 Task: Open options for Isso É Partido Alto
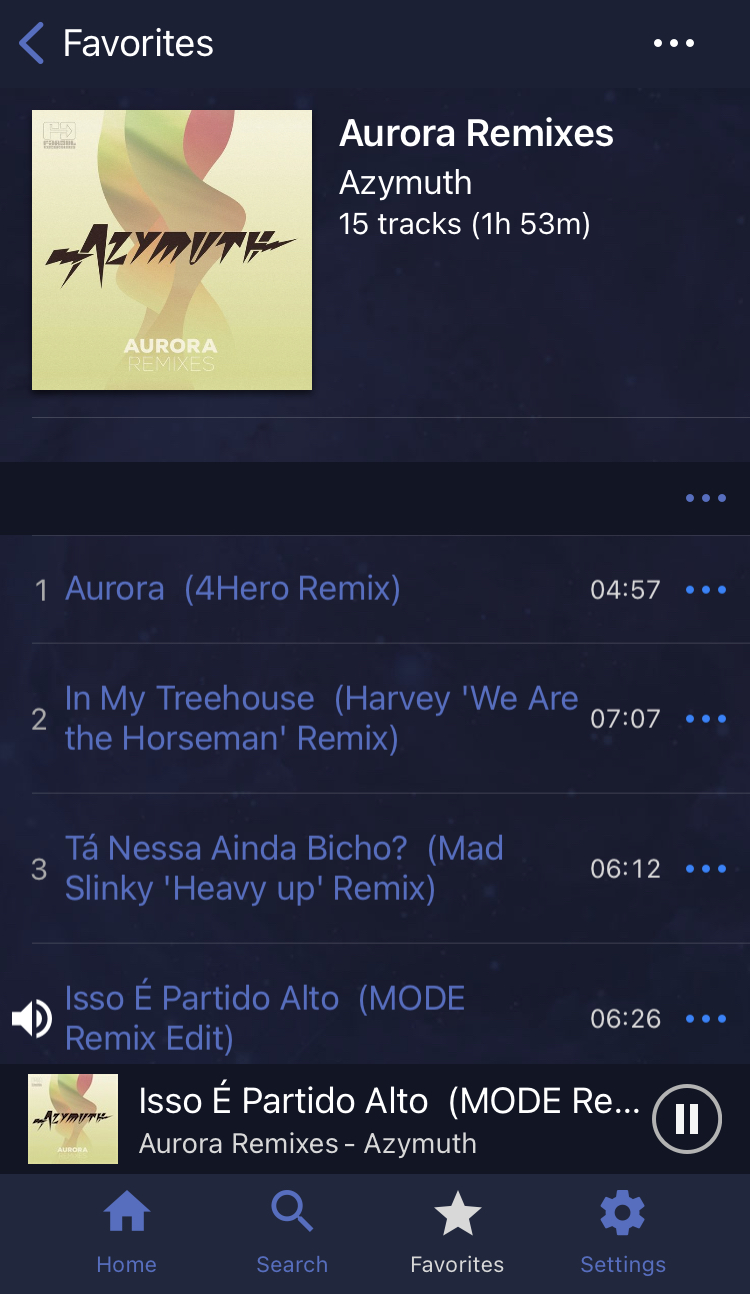tap(706, 1019)
